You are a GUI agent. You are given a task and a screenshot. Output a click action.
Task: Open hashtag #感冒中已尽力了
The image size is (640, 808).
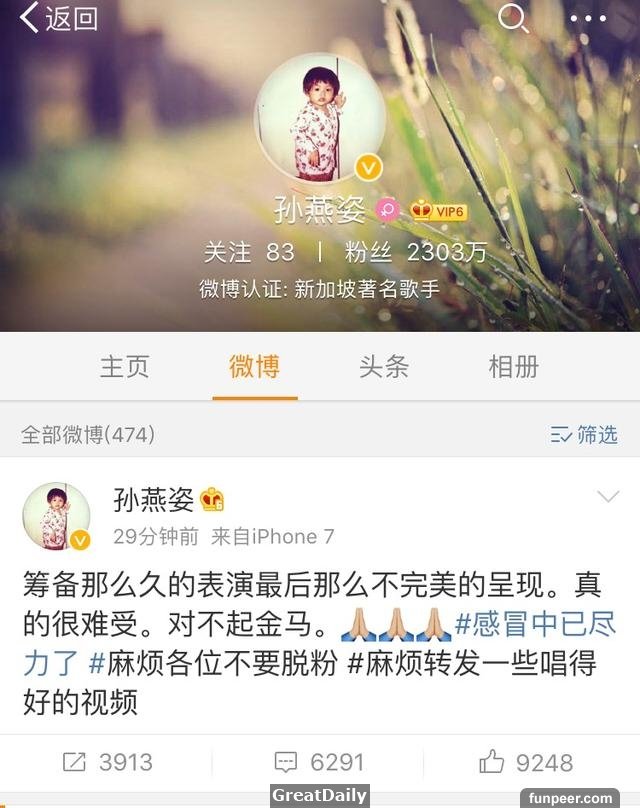coord(535,628)
